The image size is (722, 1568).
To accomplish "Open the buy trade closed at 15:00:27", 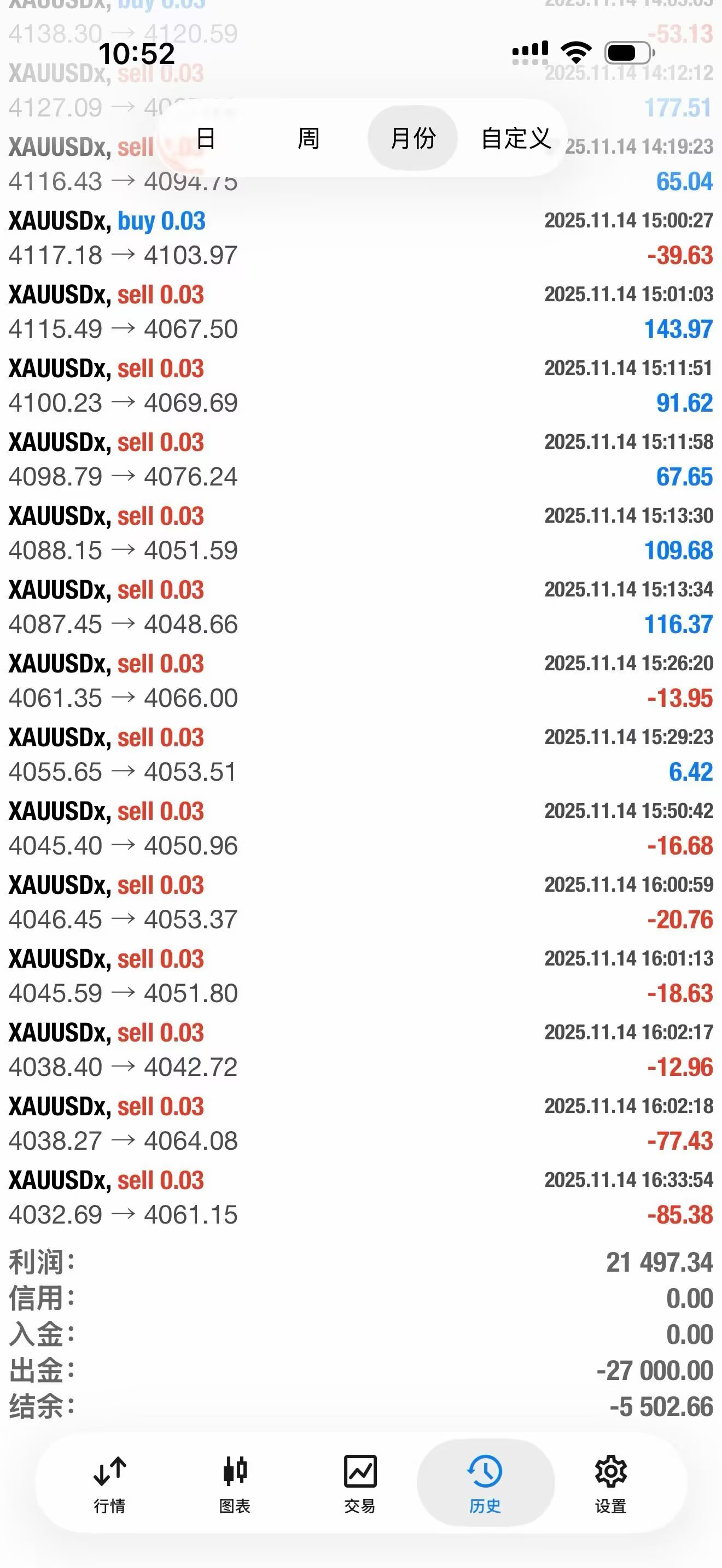I will click(x=360, y=238).
